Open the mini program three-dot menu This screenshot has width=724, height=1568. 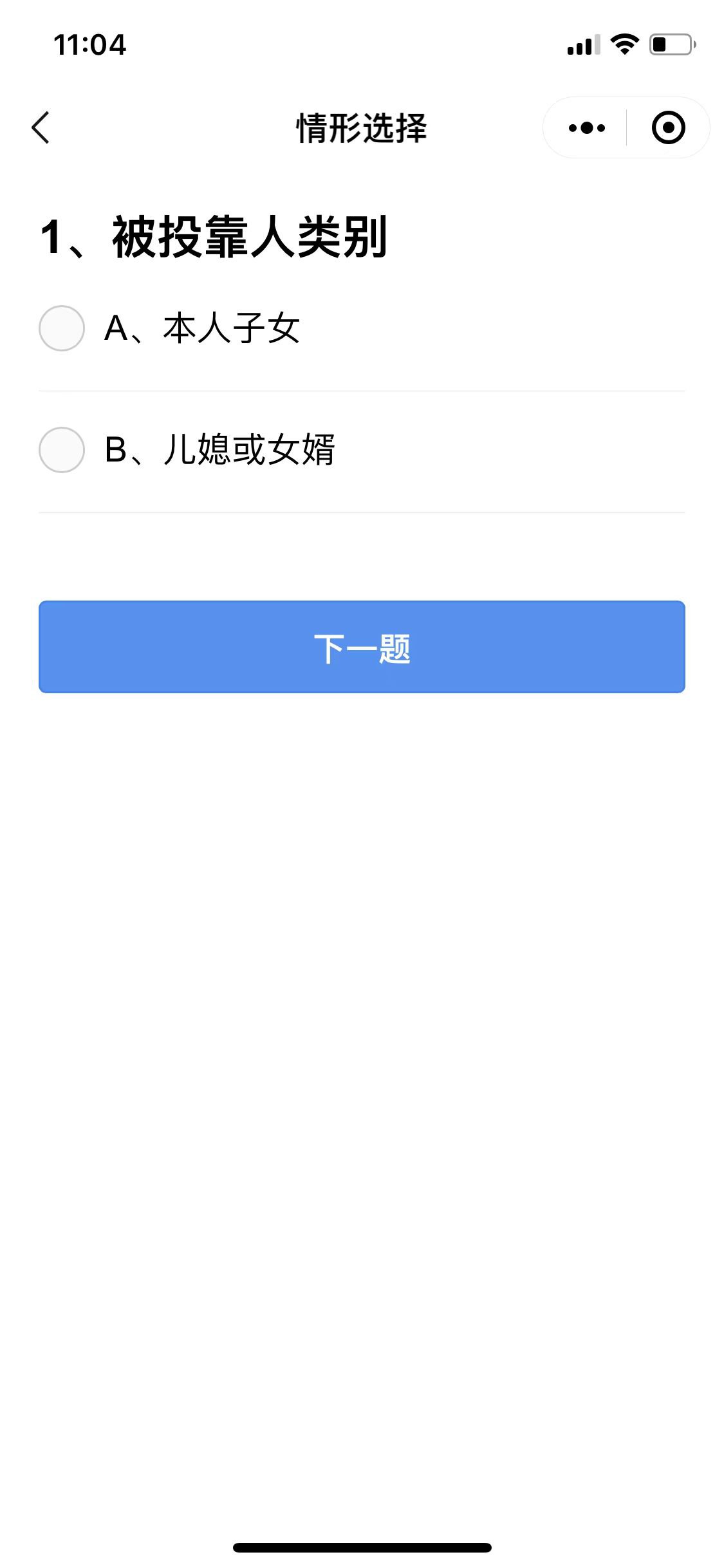586,127
